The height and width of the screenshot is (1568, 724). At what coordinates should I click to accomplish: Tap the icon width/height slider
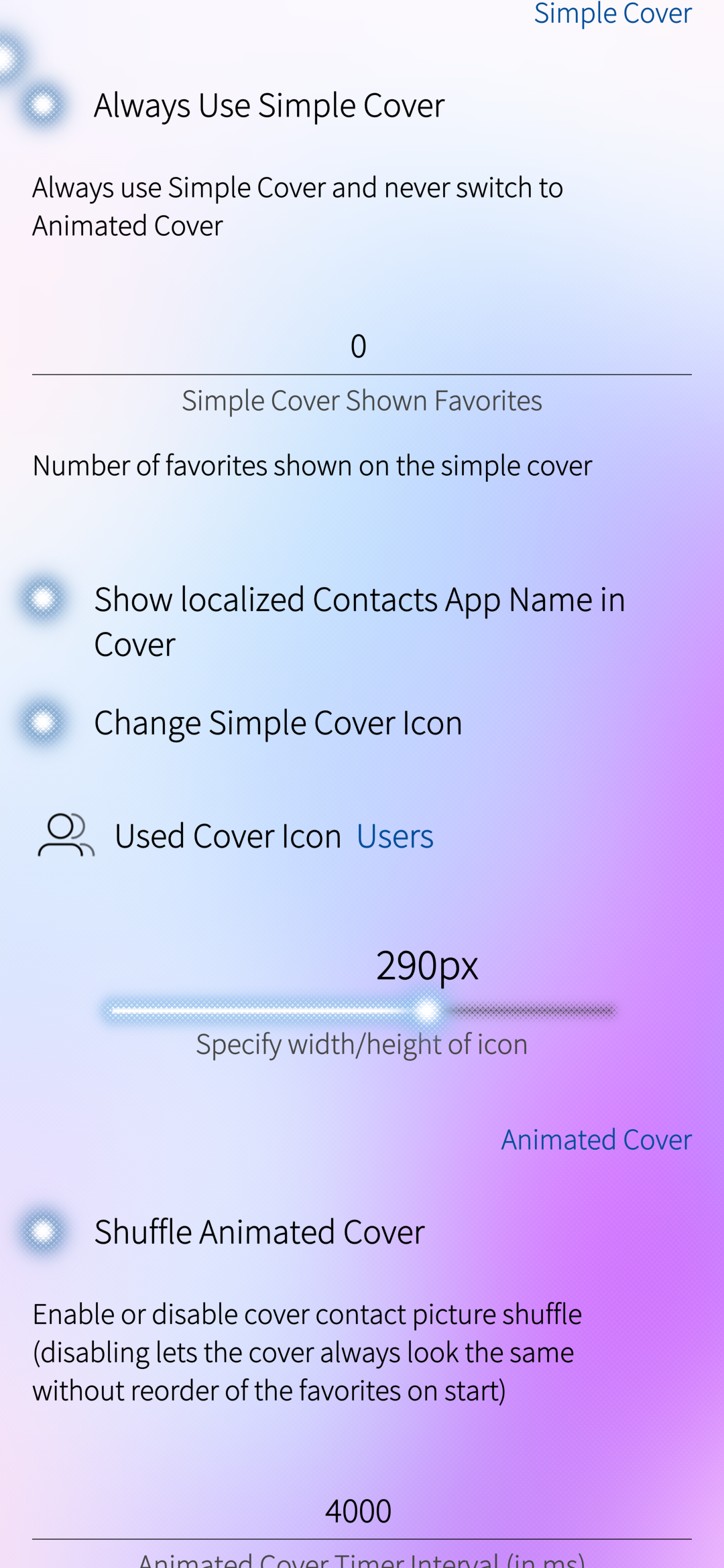tap(362, 1010)
